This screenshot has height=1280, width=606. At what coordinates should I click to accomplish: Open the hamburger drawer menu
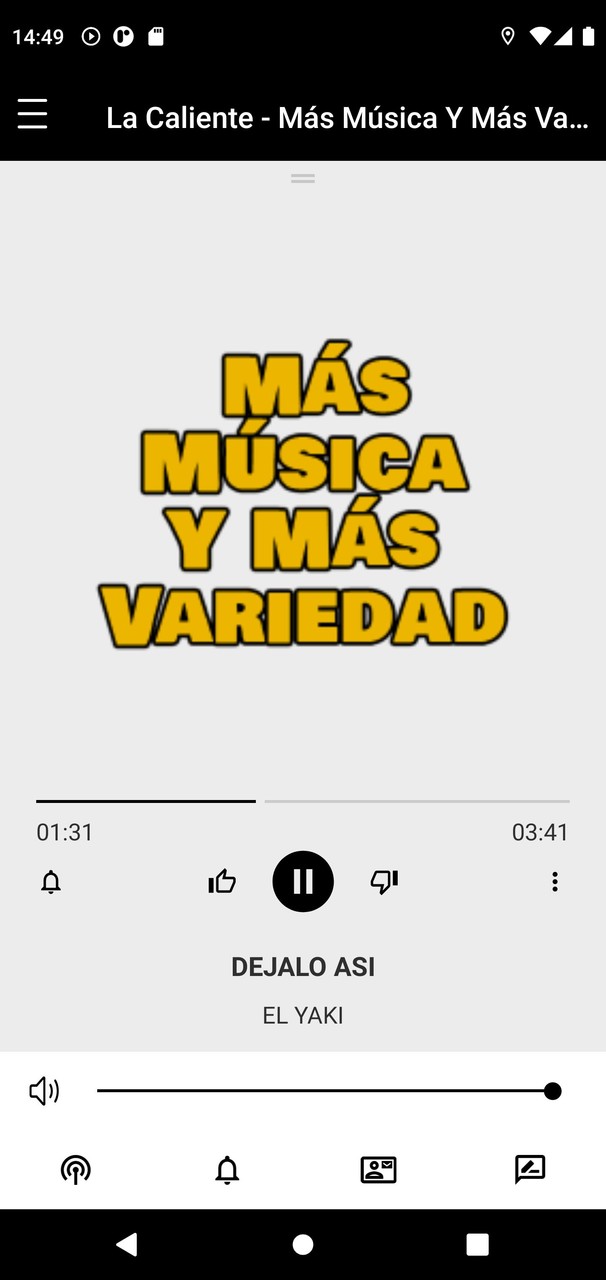pyautogui.click(x=32, y=114)
